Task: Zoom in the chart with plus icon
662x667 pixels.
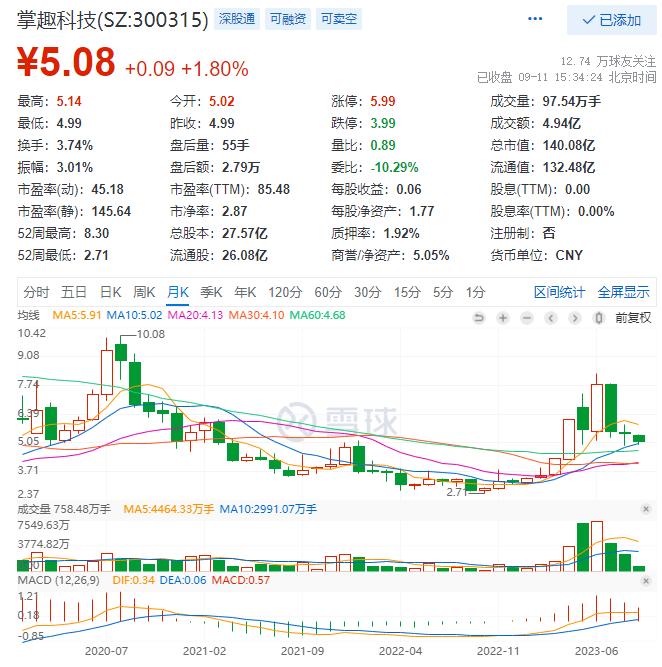Action: point(503,318)
